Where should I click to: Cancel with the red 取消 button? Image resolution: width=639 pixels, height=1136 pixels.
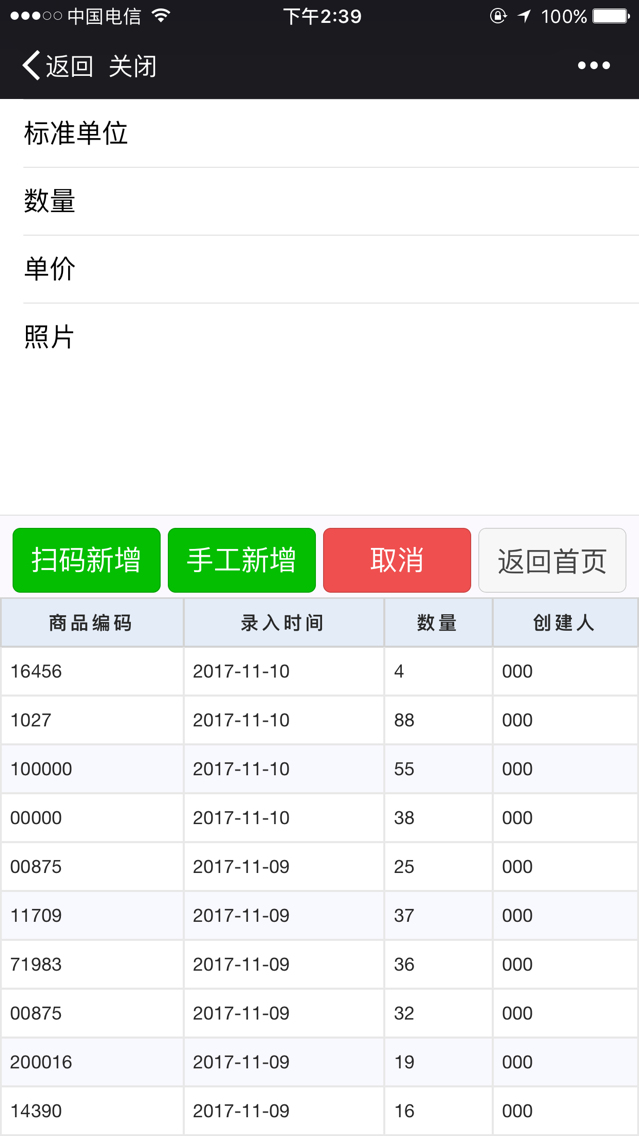396,560
